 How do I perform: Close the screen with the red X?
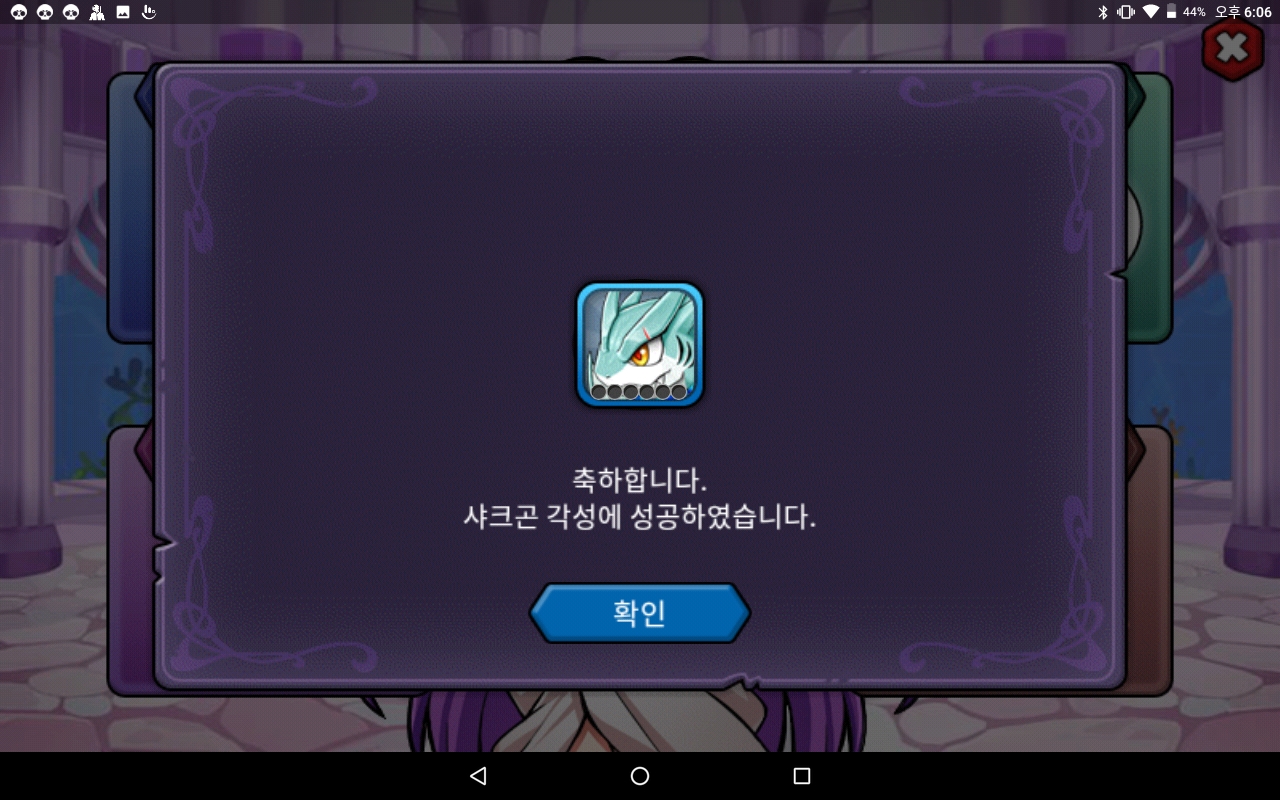pos(1233,49)
